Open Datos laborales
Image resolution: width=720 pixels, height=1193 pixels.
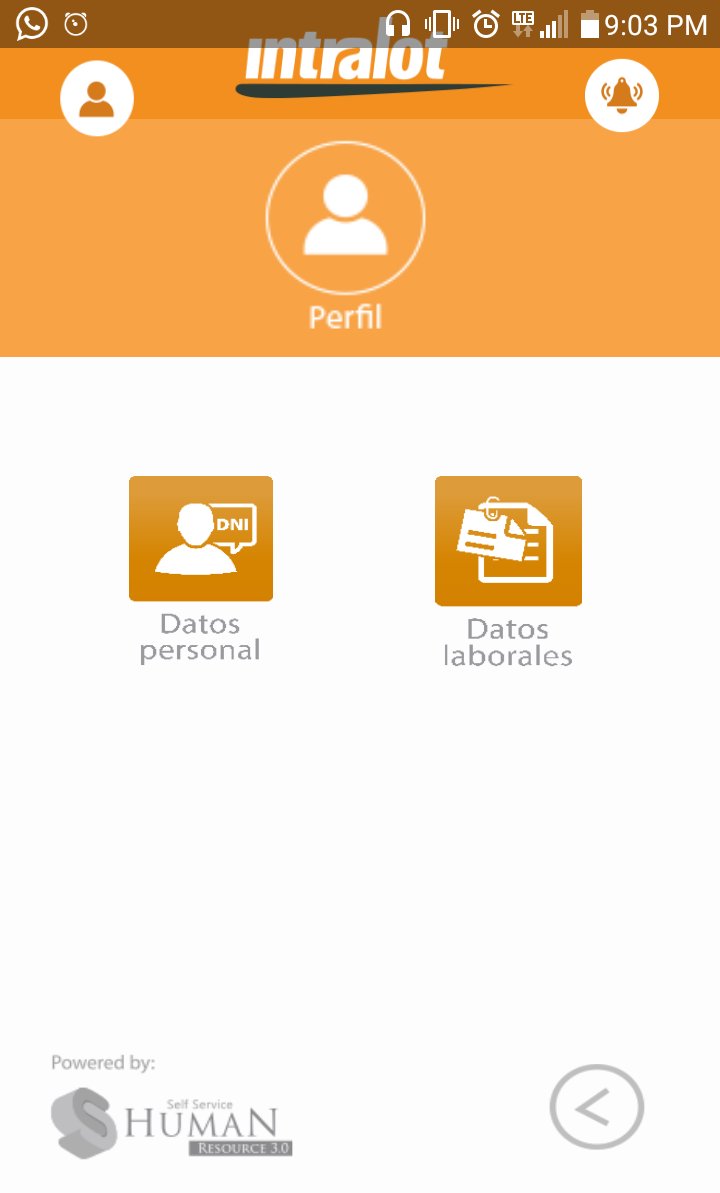point(508,541)
